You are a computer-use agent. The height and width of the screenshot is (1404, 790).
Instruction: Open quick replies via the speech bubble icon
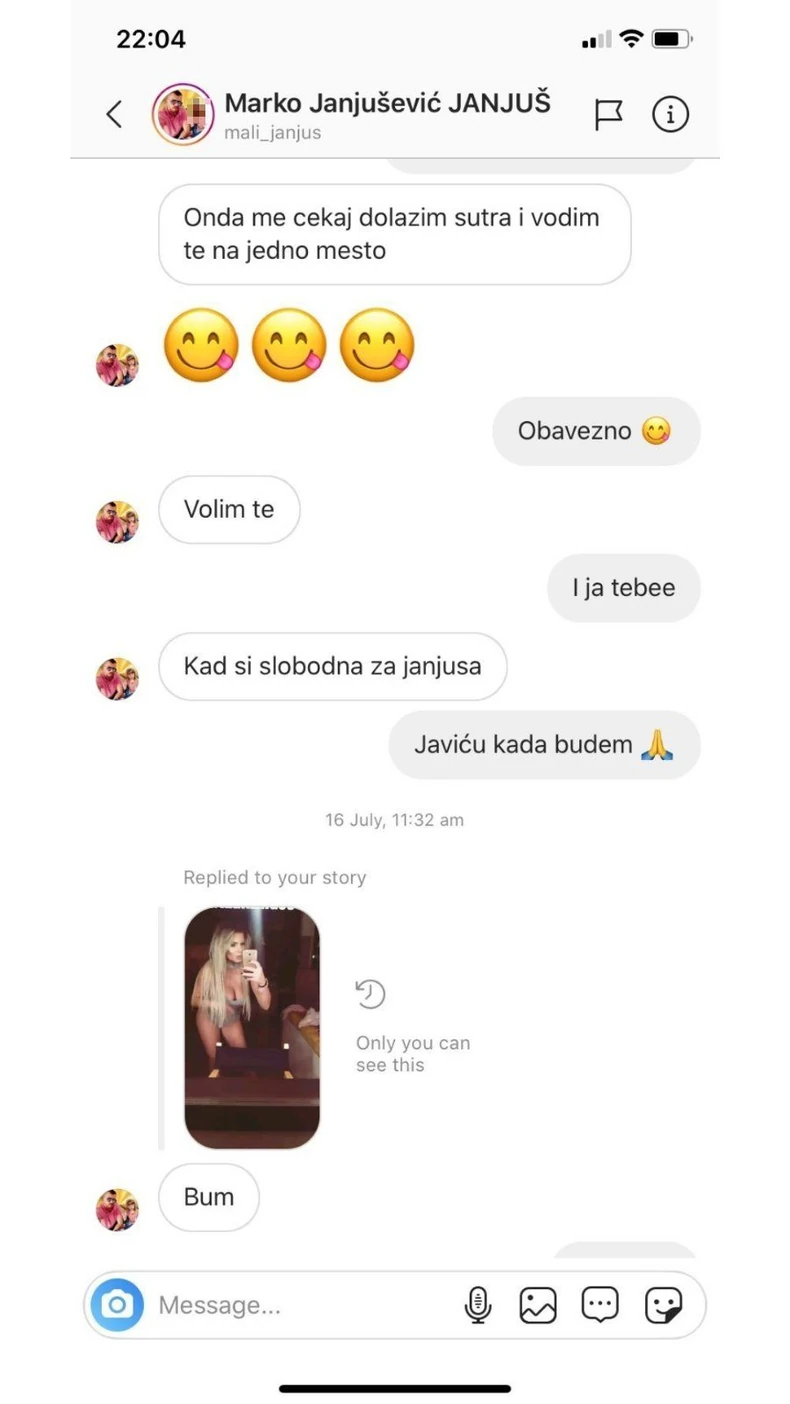600,1305
